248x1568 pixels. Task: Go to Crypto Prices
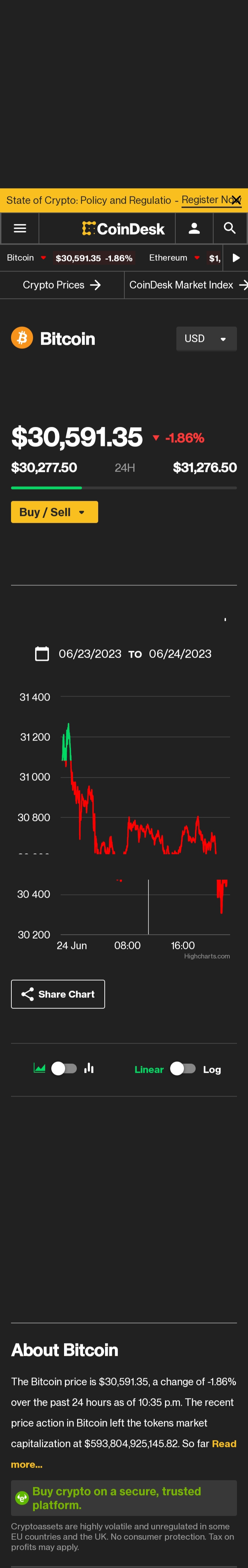point(62,285)
